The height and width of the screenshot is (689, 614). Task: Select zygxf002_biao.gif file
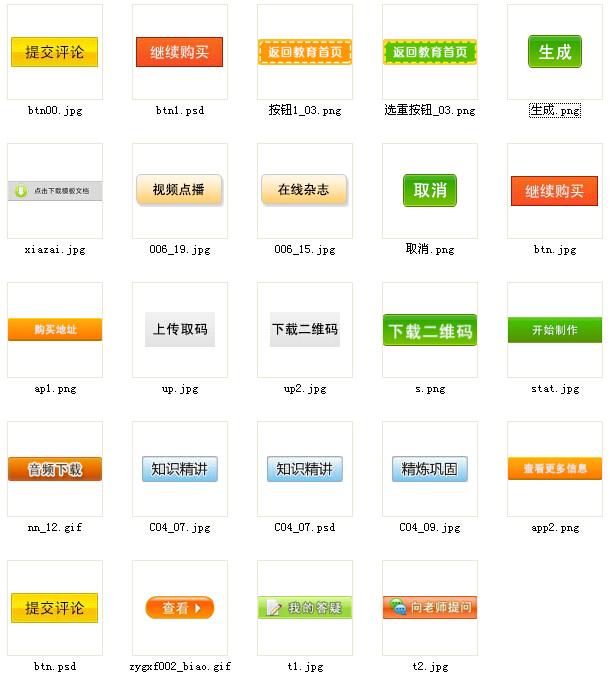[179, 607]
